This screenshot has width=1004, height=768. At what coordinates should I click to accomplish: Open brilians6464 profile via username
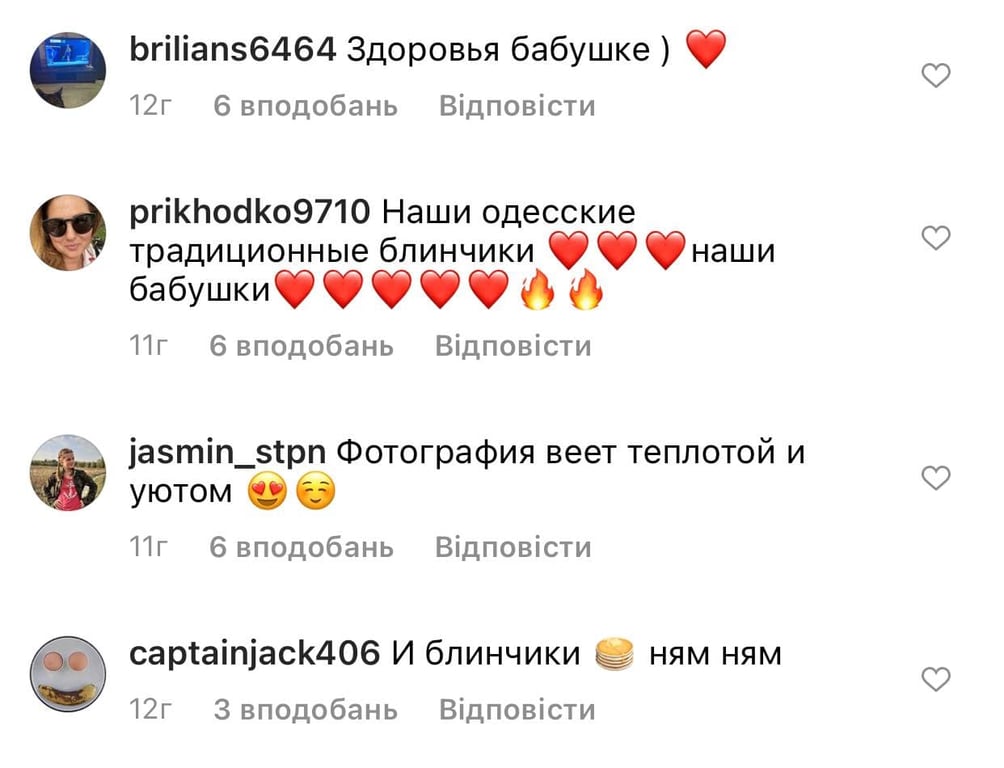click(x=233, y=50)
